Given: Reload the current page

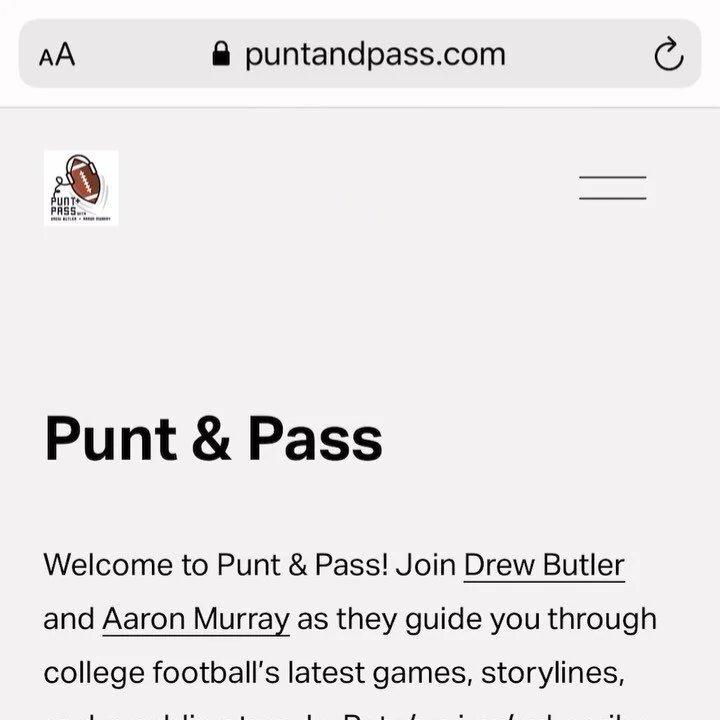Looking at the screenshot, I should 668,55.
